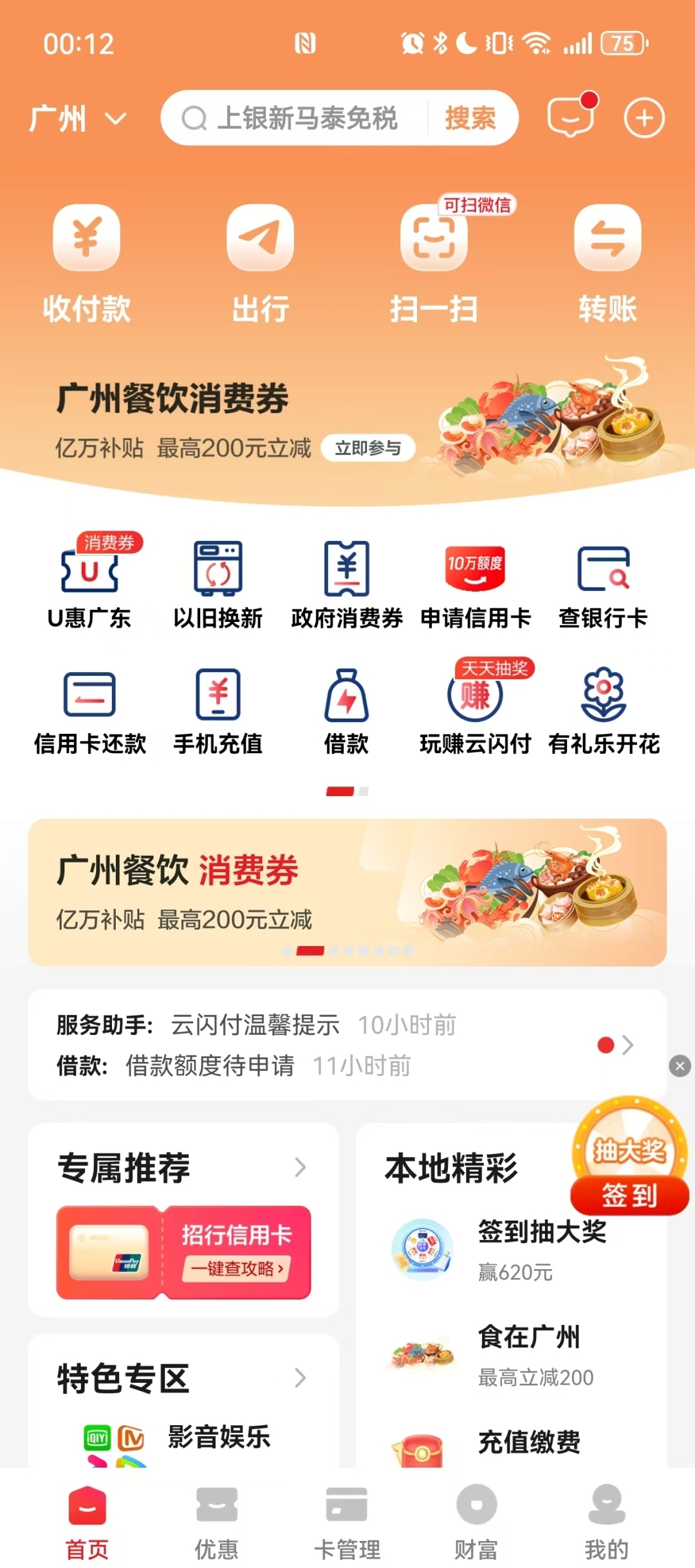Open the messages icon with red dot

click(x=570, y=117)
